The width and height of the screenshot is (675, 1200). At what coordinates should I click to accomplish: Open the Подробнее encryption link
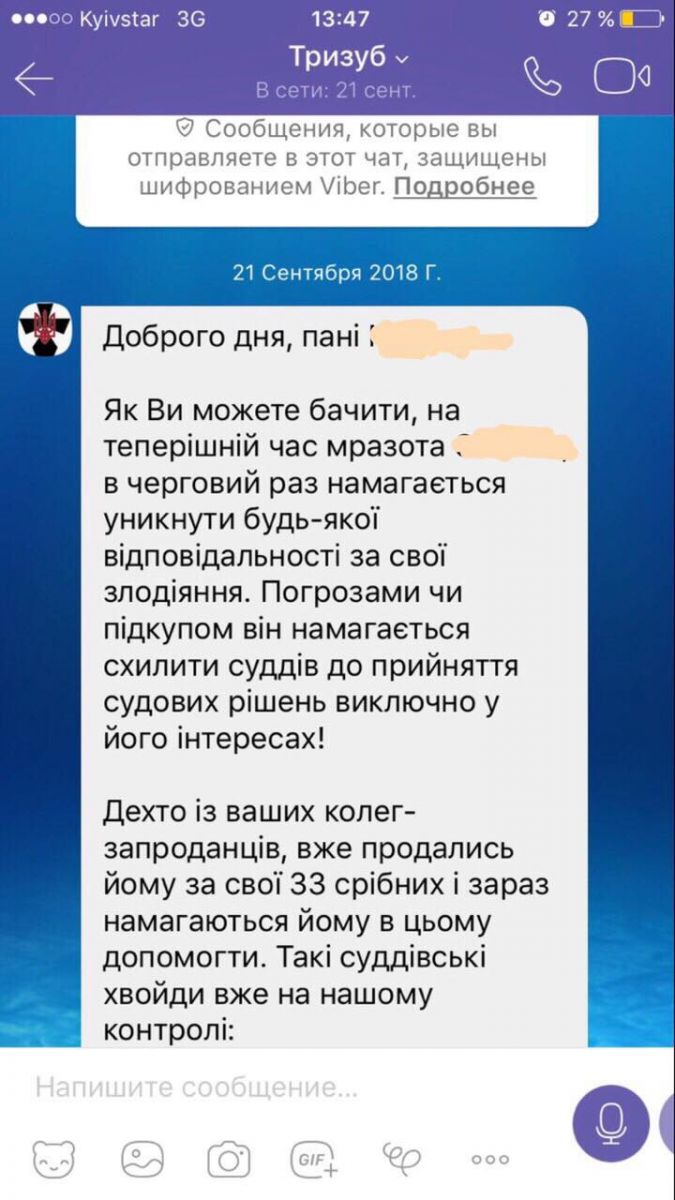[464, 186]
